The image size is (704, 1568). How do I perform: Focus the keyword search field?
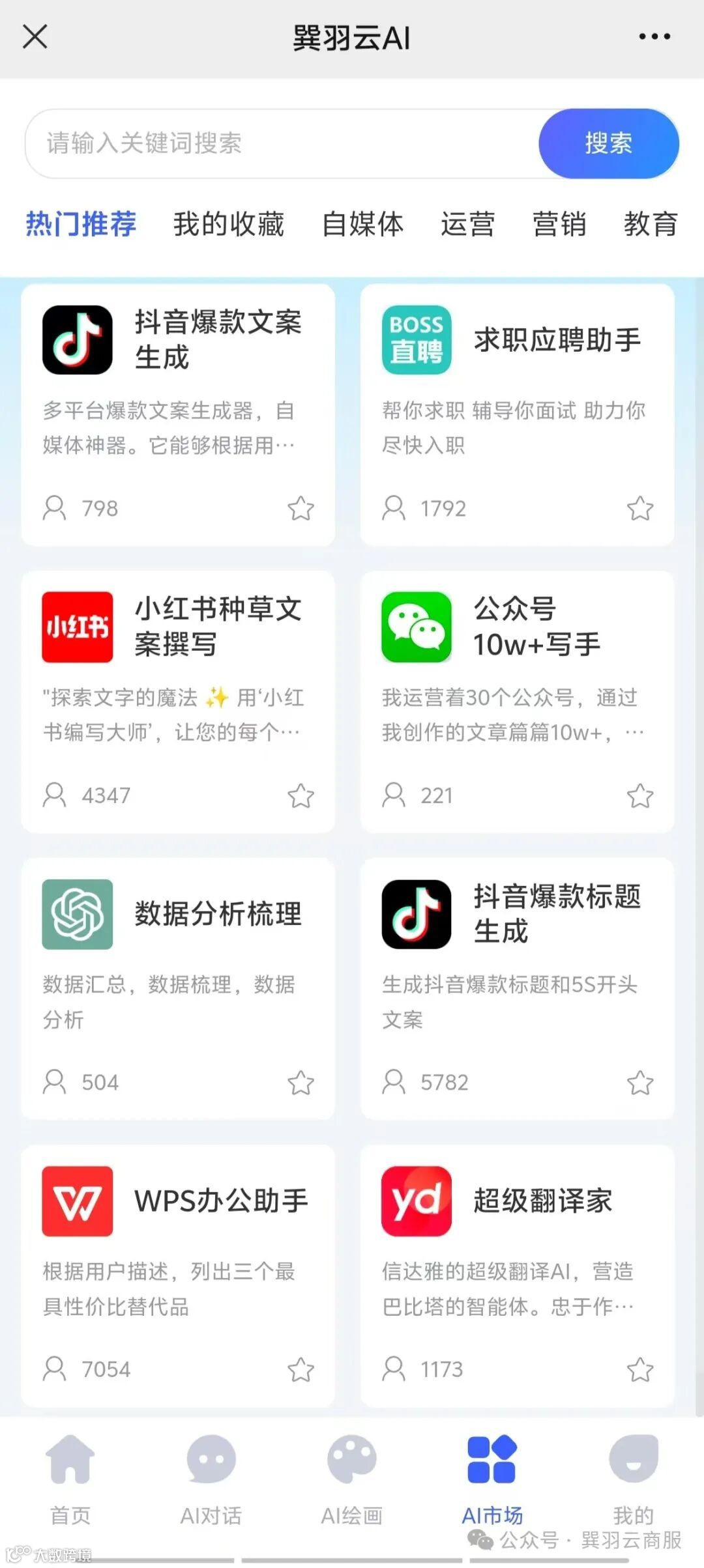pos(282,143)
